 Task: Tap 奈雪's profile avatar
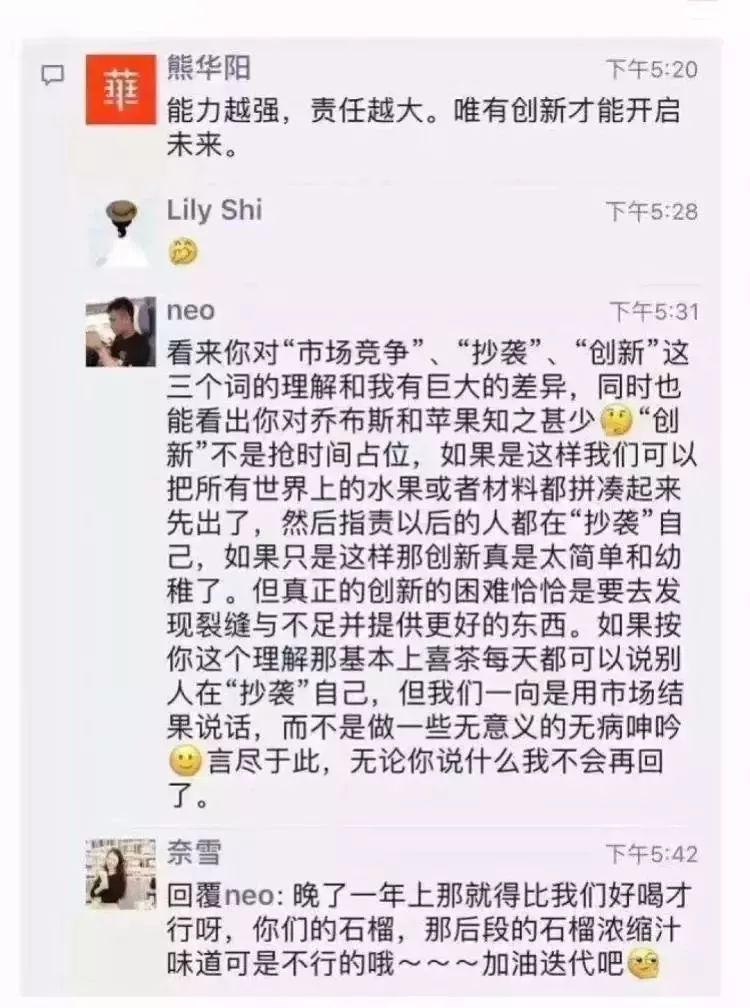(118, 872)
